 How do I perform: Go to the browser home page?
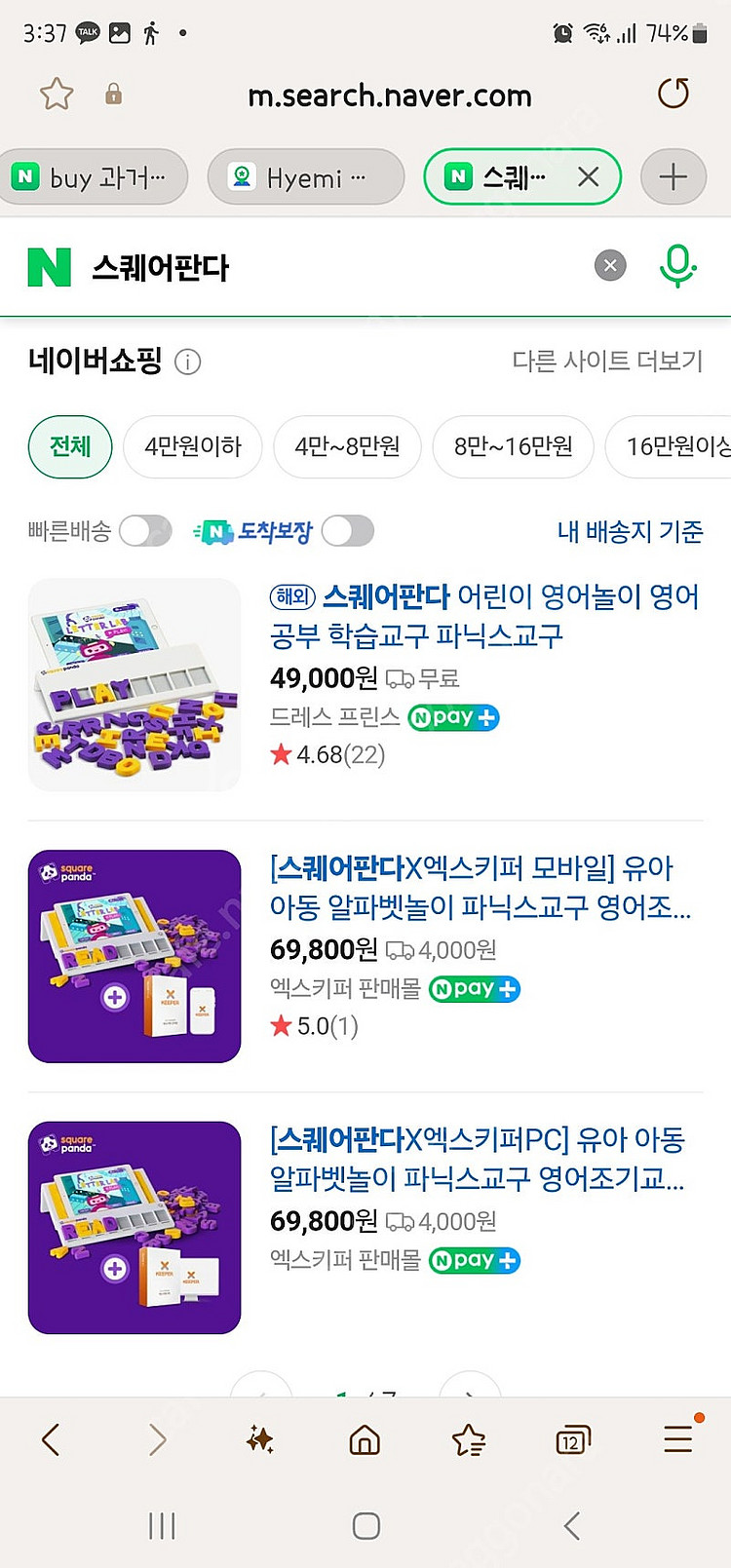pyautogui.click(x=365, y=1439)
